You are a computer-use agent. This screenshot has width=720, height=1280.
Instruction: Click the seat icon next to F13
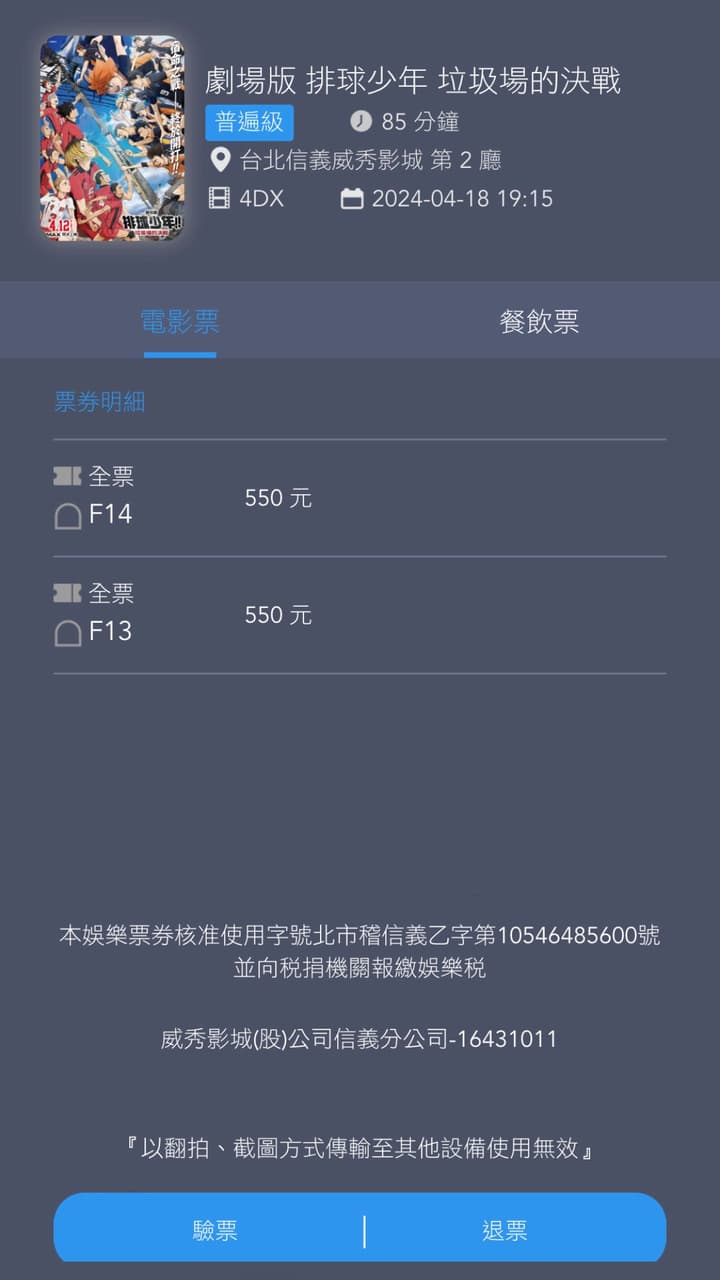(x=68, y=631)
